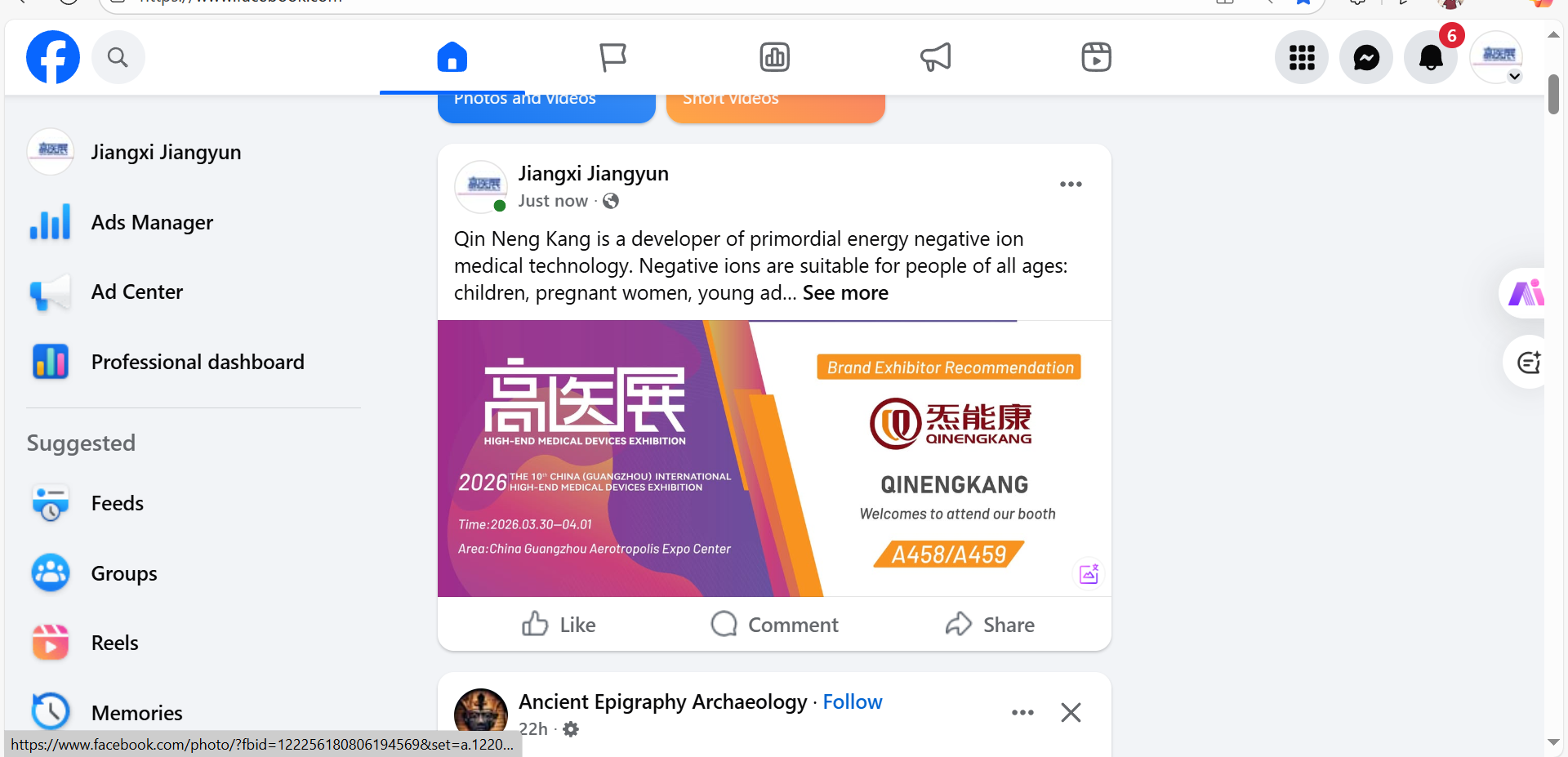Open the account profile menu
Screen dimensions: 1568x757
(1498, 57)
